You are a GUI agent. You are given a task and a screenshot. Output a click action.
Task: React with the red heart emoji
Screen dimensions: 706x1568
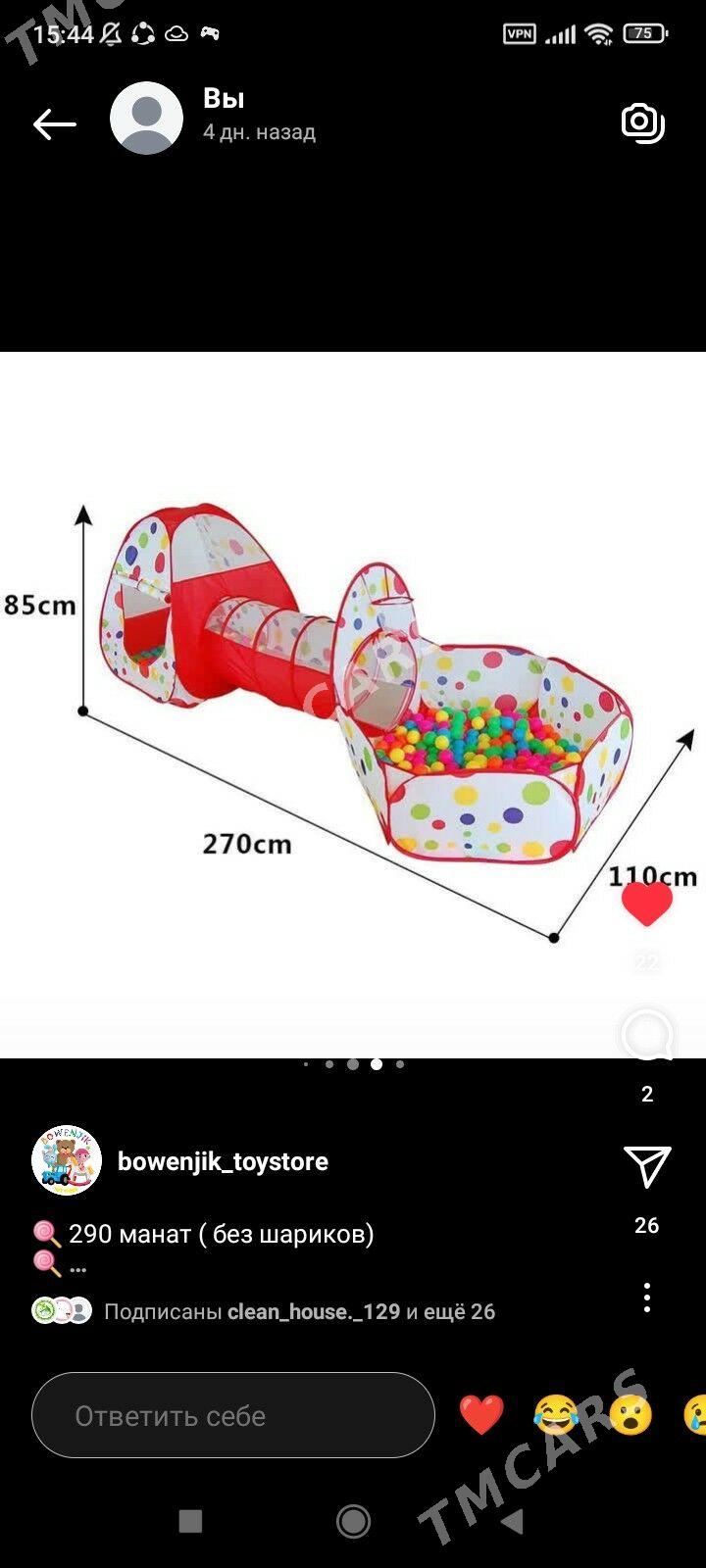tap(481, 1415)
